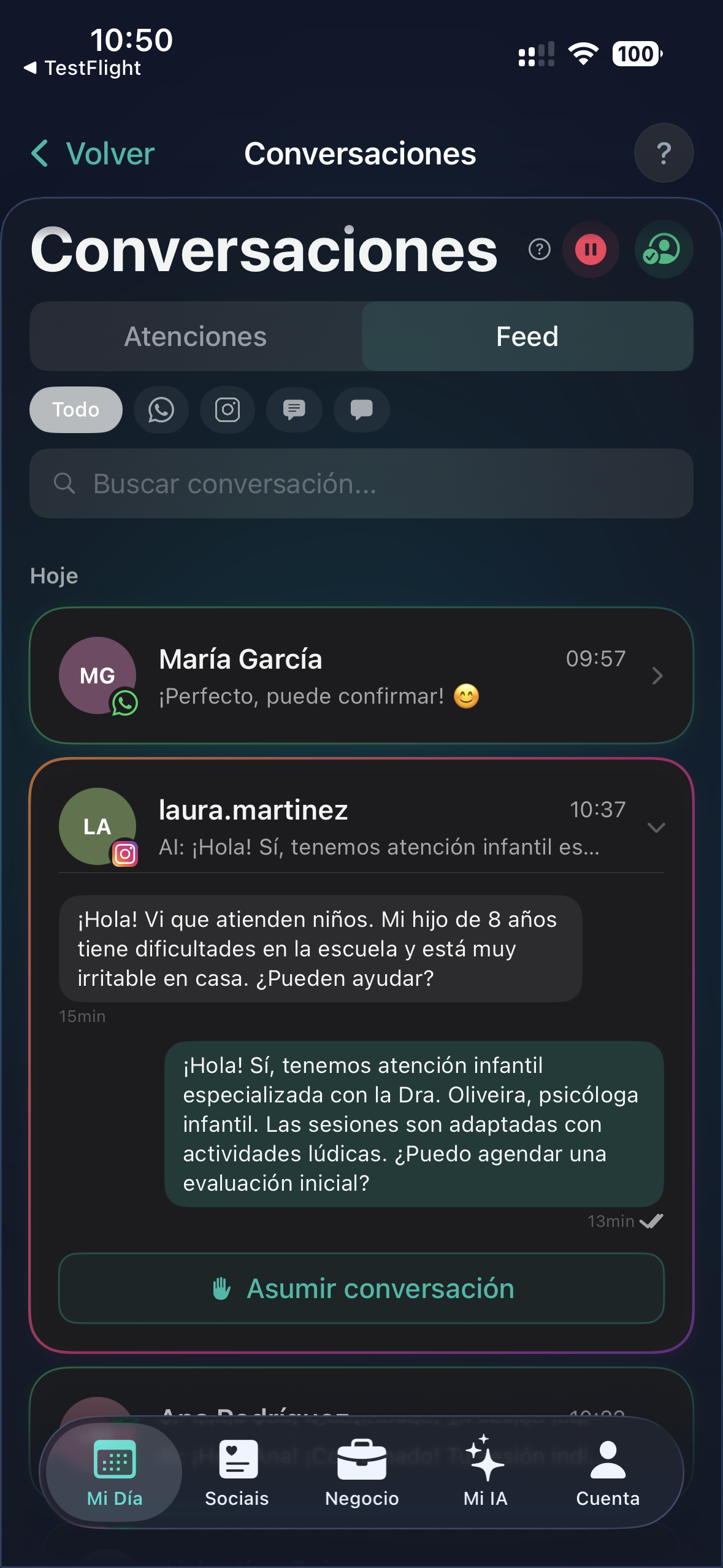Pause the AI with the red pause button
The image size is (723, 1568).
click(x=590, y=249)
